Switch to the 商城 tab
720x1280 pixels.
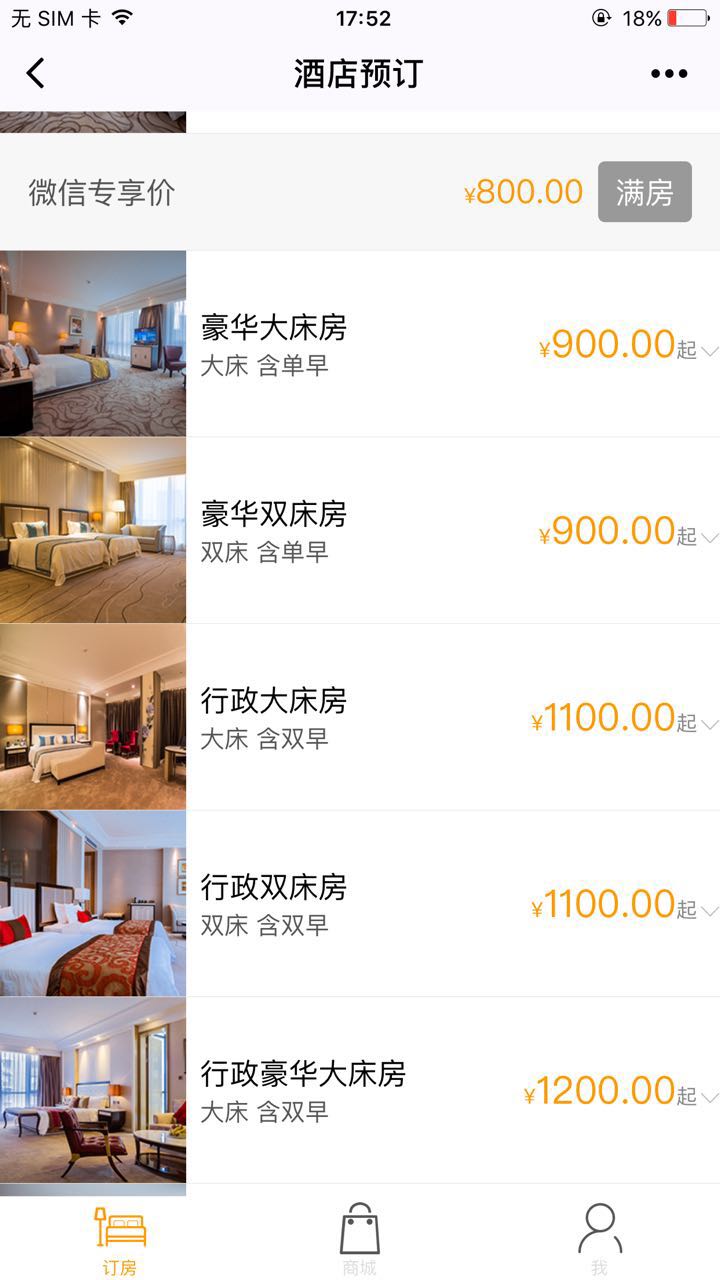360,1240
